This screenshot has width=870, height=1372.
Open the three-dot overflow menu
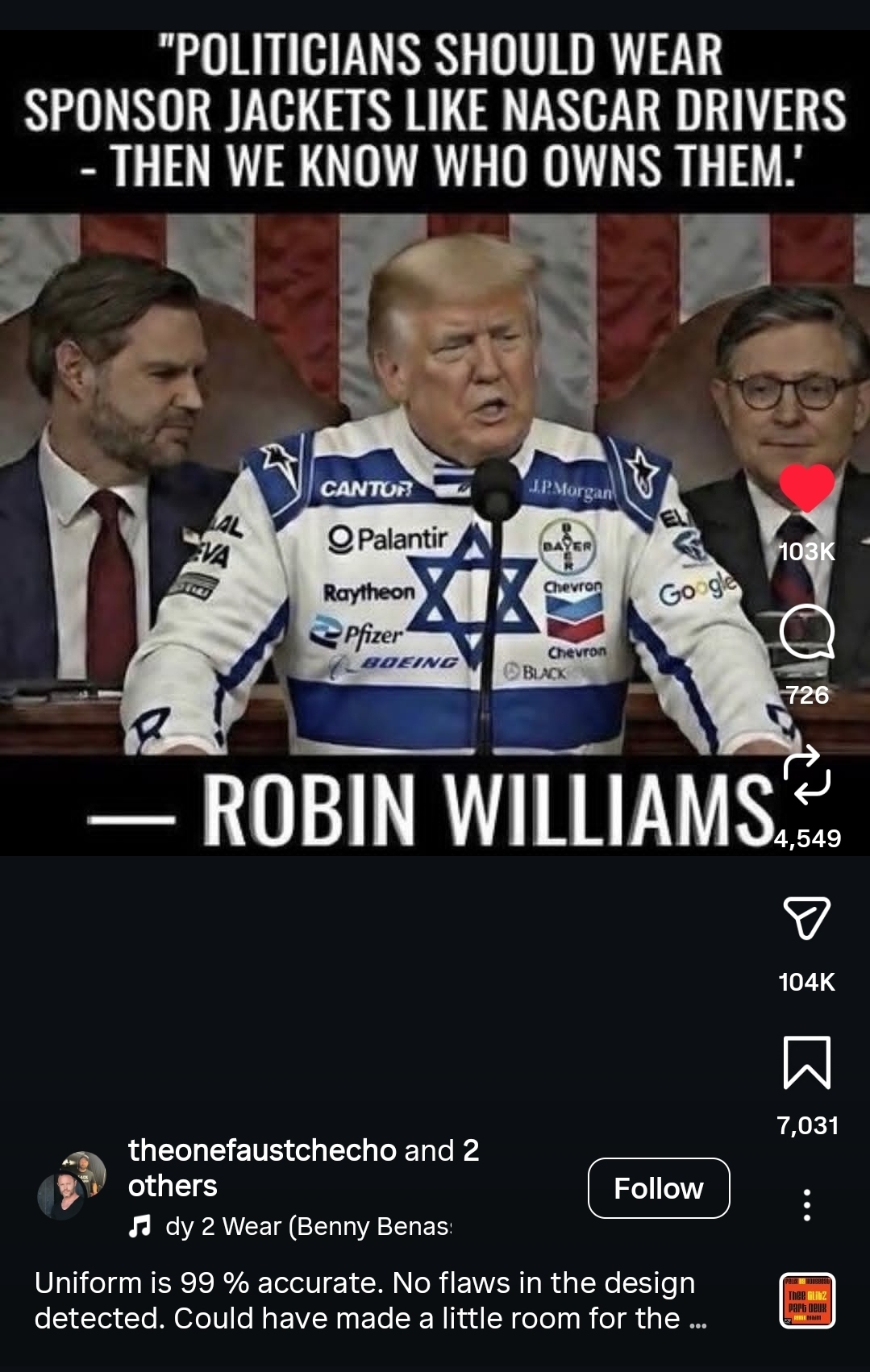806,1205
